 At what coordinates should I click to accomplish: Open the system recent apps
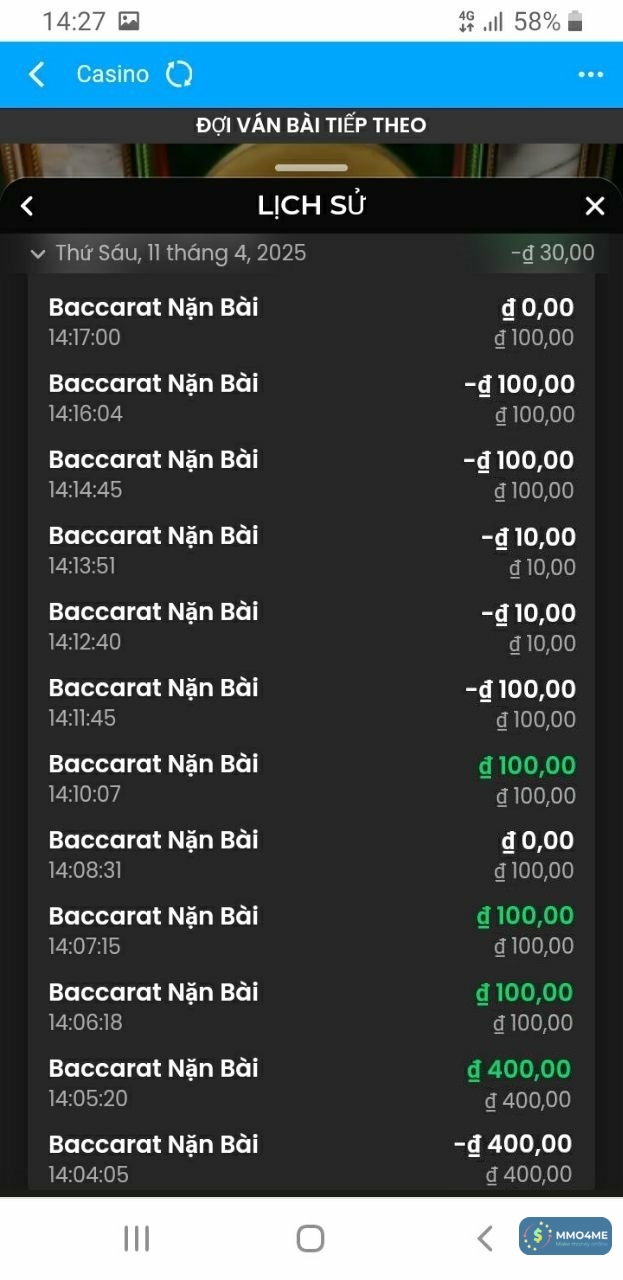click(x=136, y=1238)
